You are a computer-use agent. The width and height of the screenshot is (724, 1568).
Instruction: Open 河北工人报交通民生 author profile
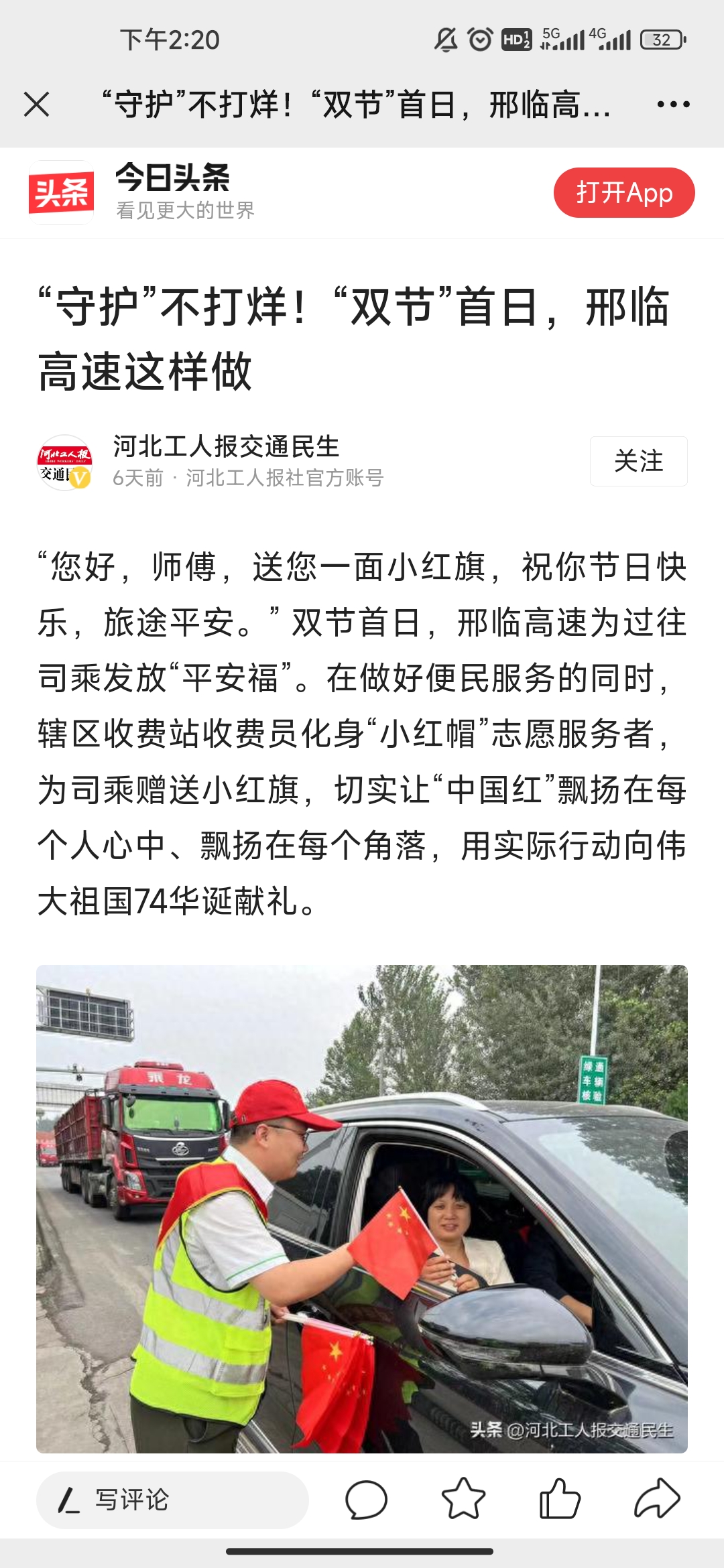(226, 447)
